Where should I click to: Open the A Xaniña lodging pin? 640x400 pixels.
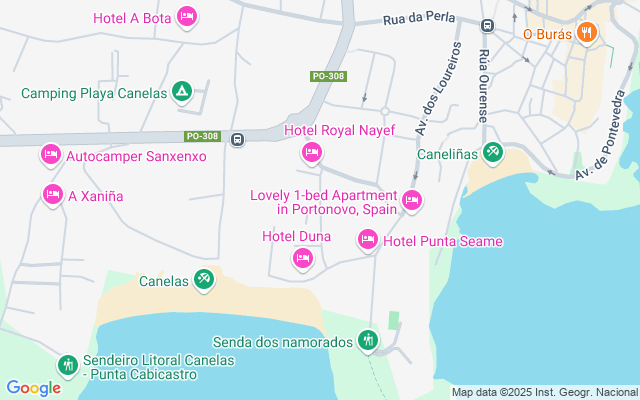coord(53,195)
